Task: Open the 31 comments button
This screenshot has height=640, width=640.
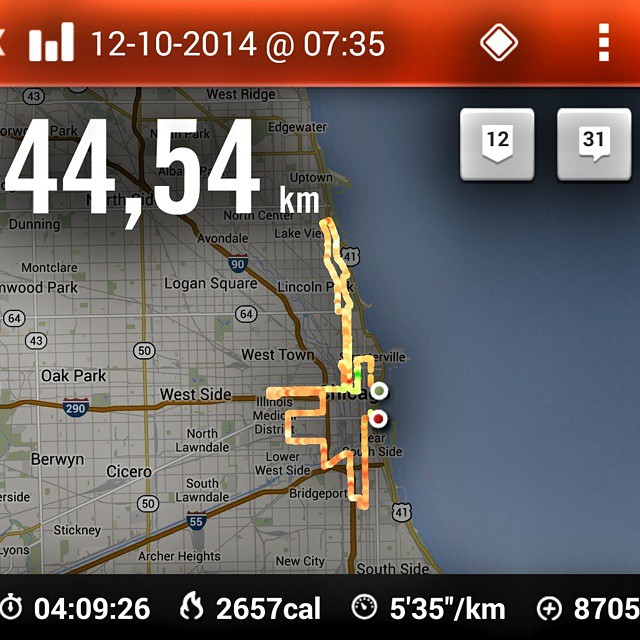Action: pos(593,144)
